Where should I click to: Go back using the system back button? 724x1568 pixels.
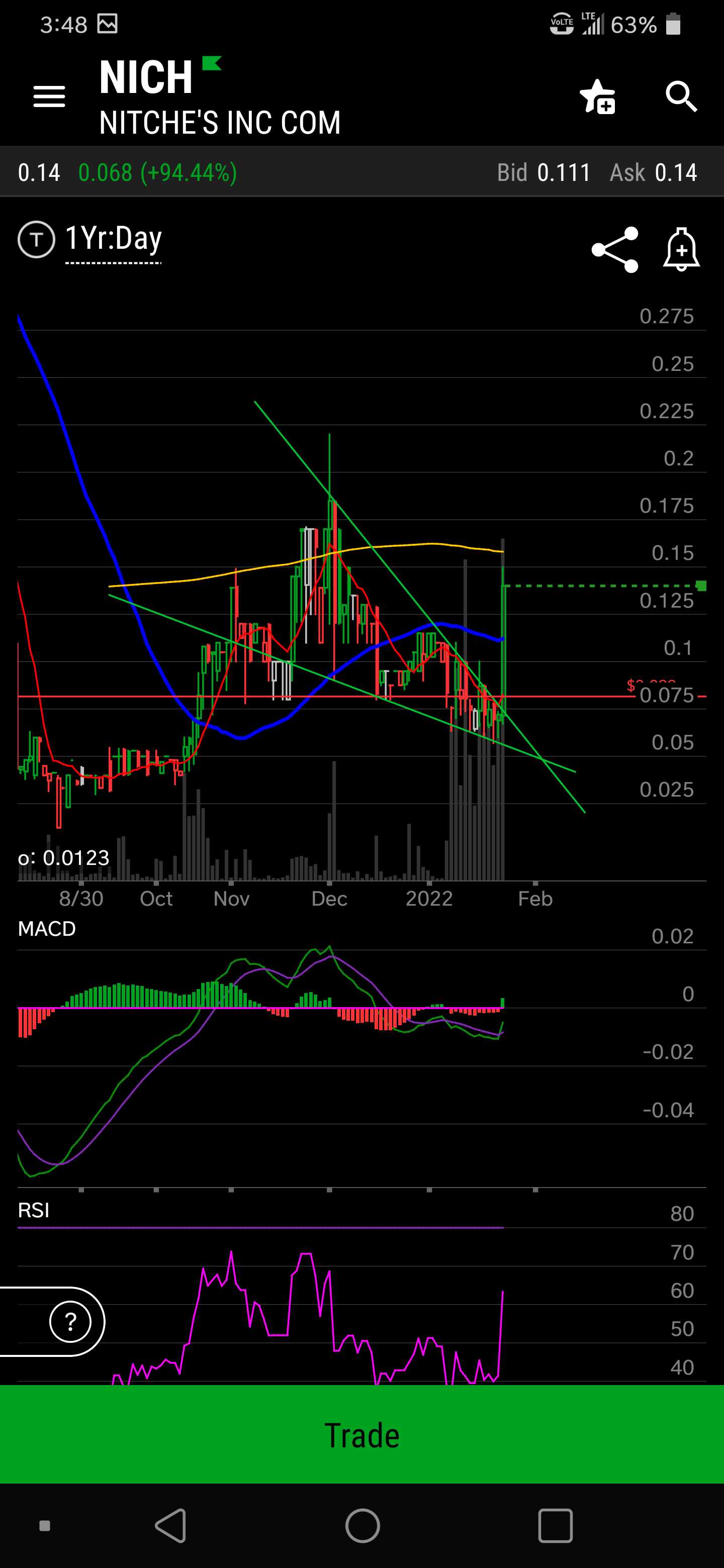coord(171,1525)
